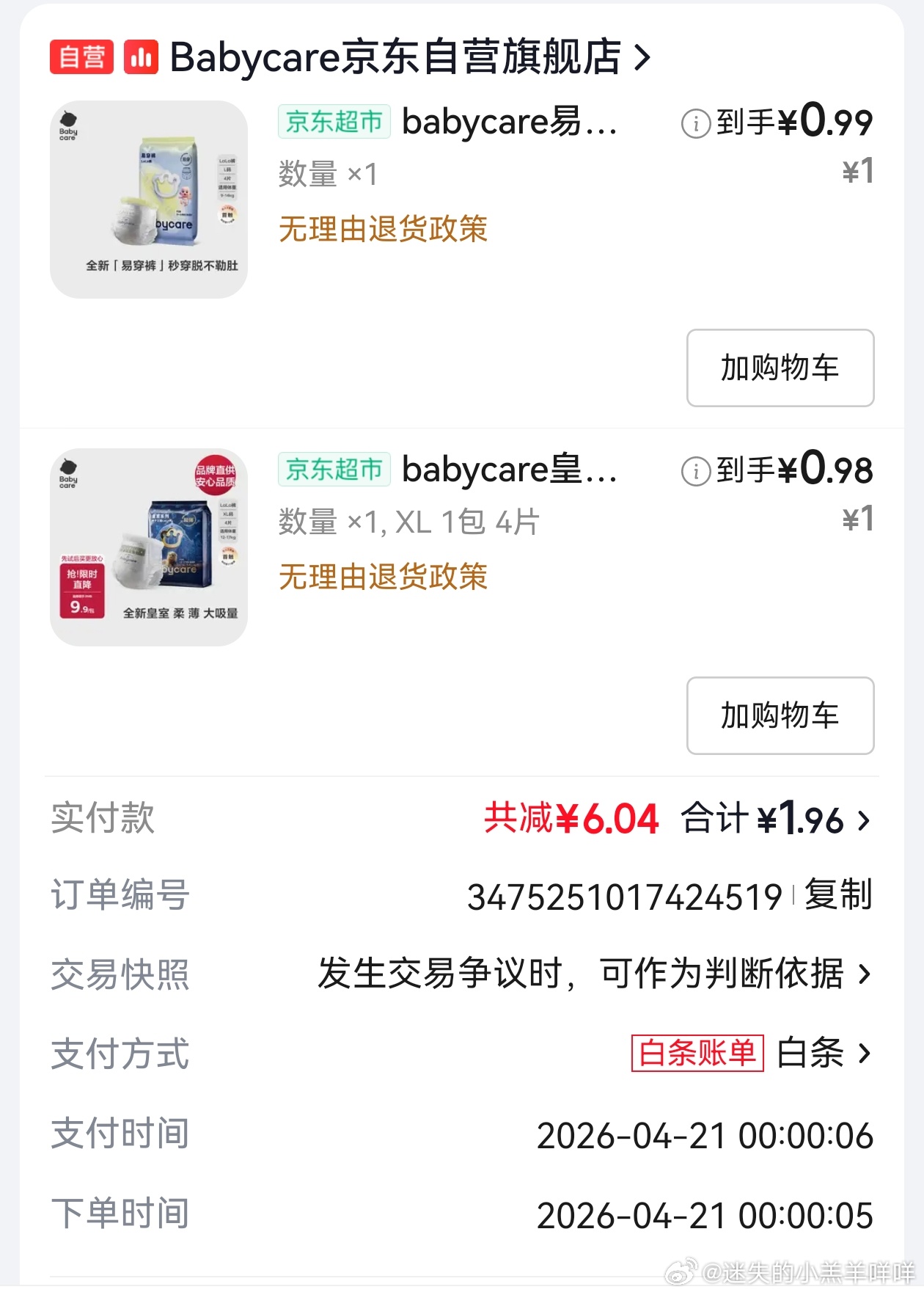Open the babycare易穿裤 product thumbnail
The height and width of the screenshot is (1295, 924).
pyautogui.click(x=149, y=200)
